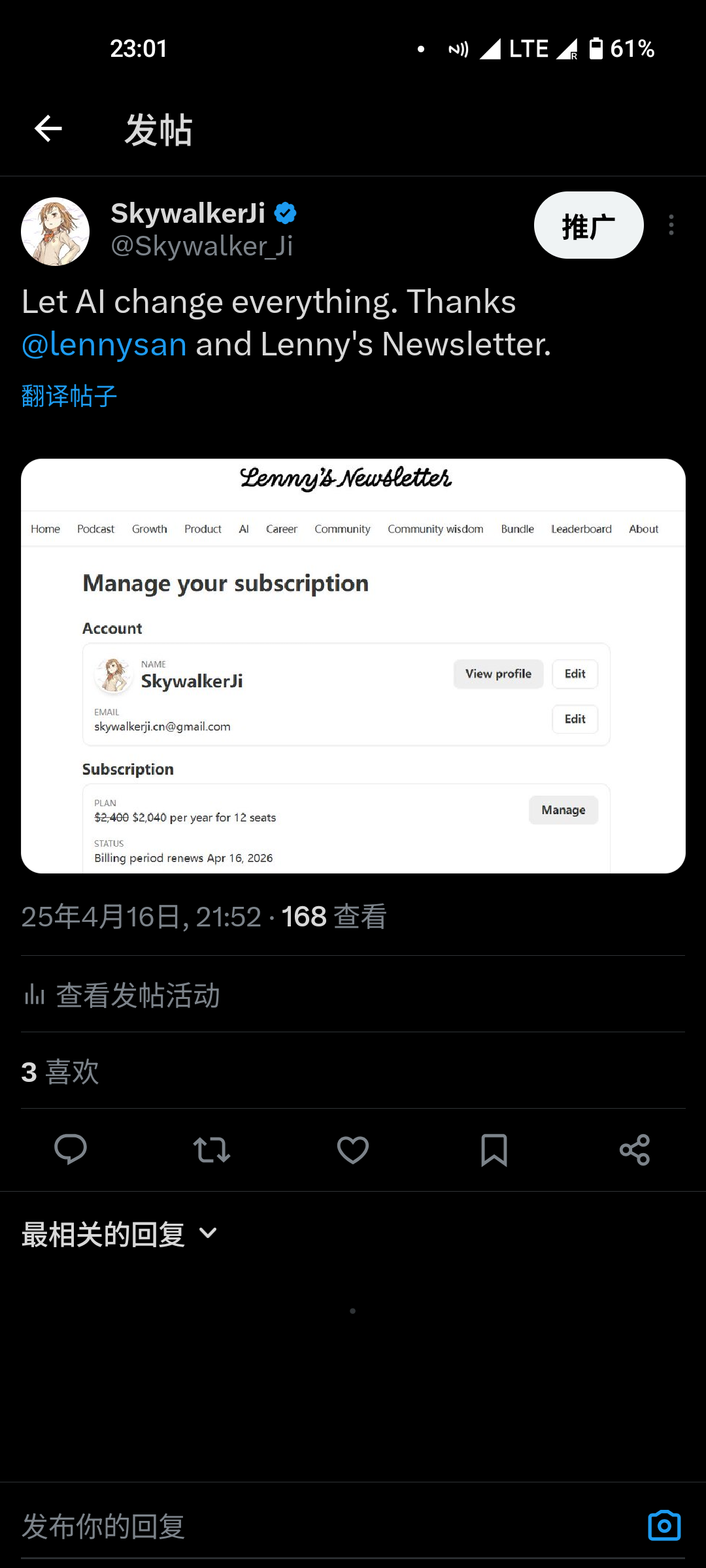View post activity via 查看发帖活动
This screenshot has width=706, height=1568.
click(x=122, y=995)
